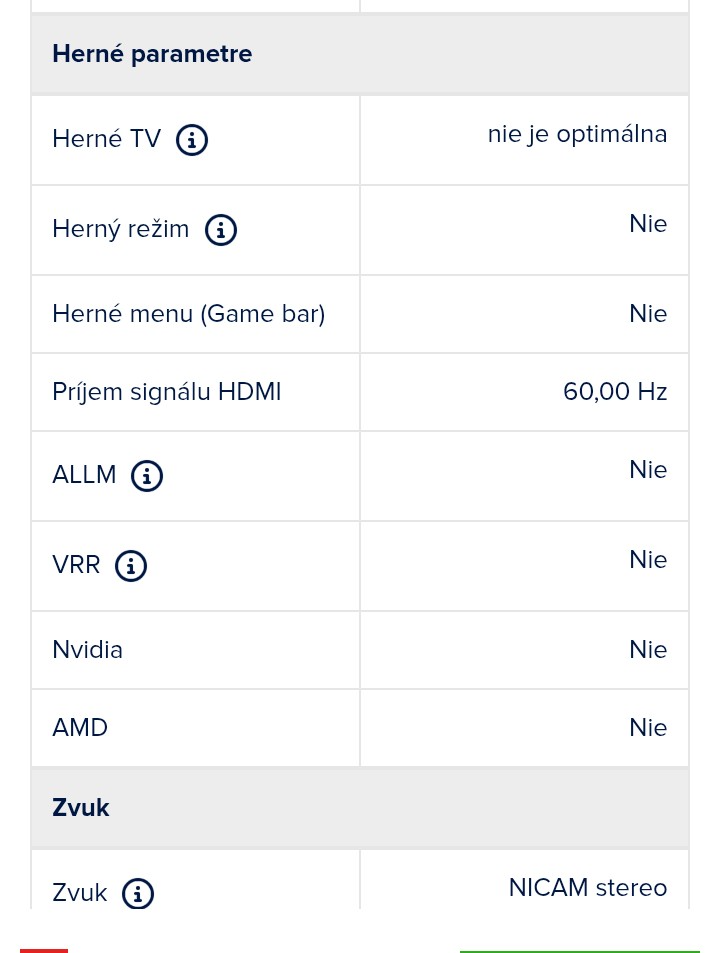
Task: Expand details for Príjem signálu HDMI row
Action: [166, 392]
